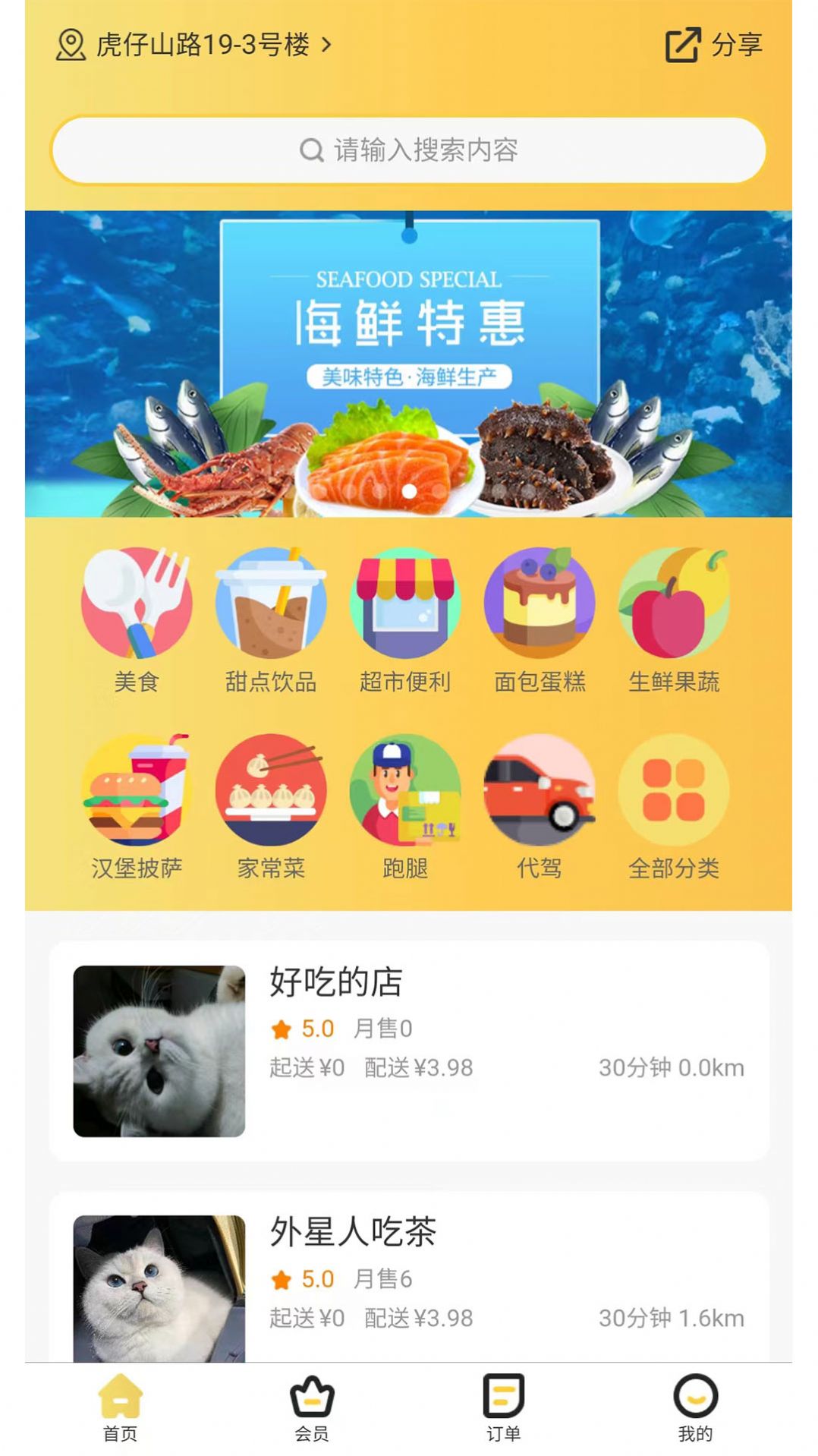Go to the 首页 home tab
The width and height of the screenshot is (818, 1456).
pyautogui.click(x=121, y=1408)
